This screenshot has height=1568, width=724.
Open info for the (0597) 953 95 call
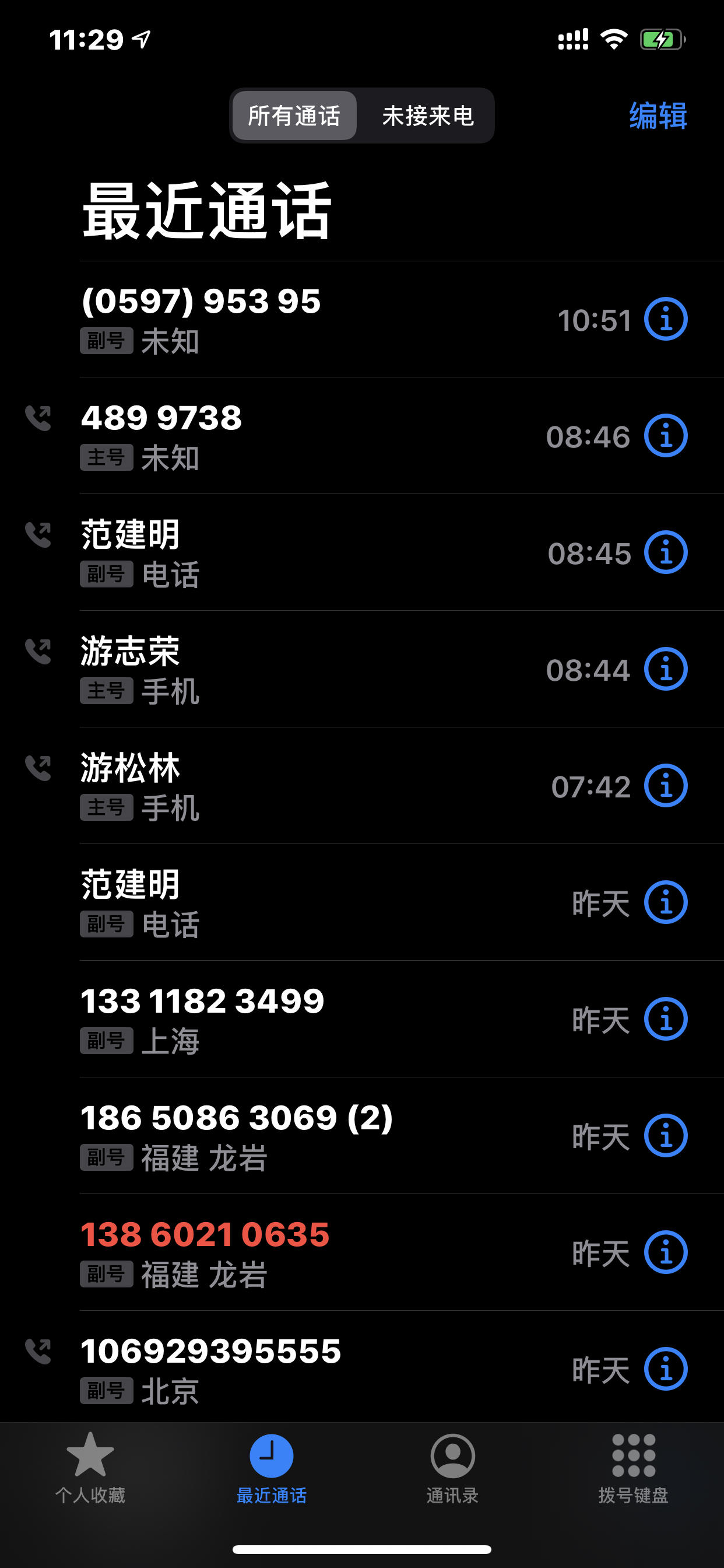pyautogui.click(x=666, y=319)
